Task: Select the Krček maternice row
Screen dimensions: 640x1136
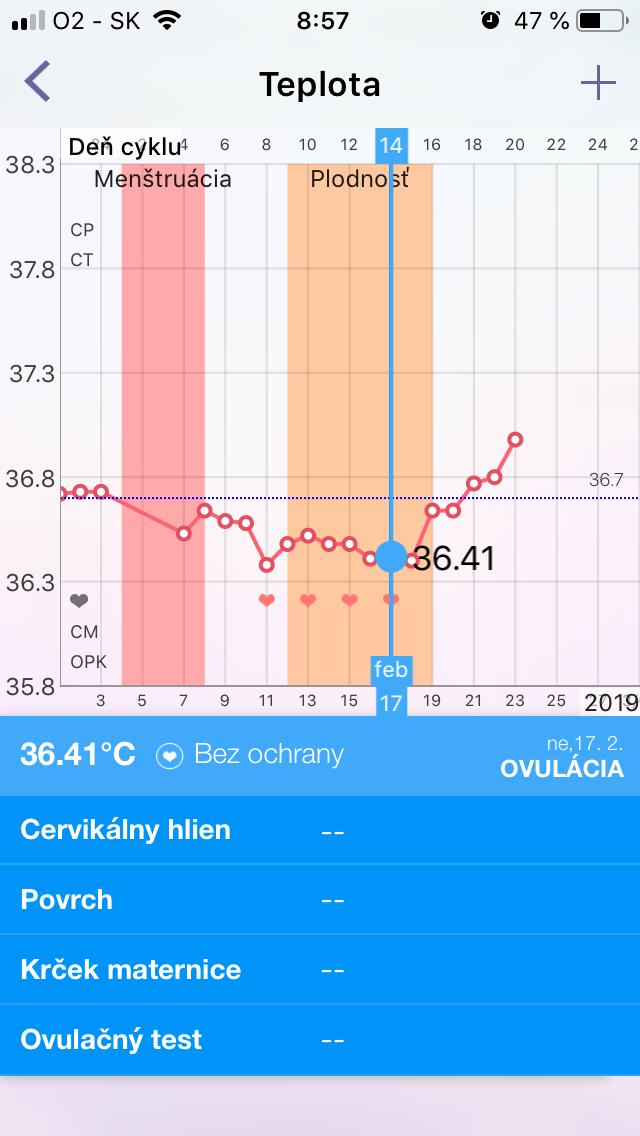Action: point(320,969)
